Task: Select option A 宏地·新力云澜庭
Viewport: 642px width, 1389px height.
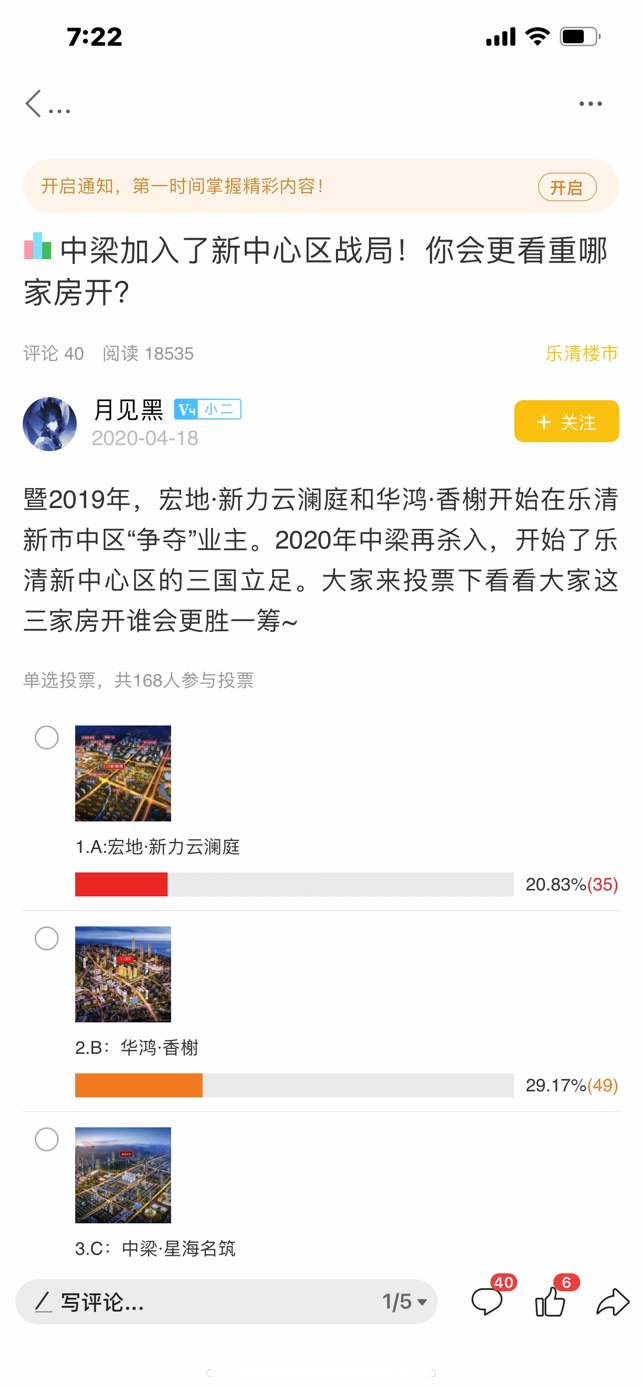Action: coord(47,738)
